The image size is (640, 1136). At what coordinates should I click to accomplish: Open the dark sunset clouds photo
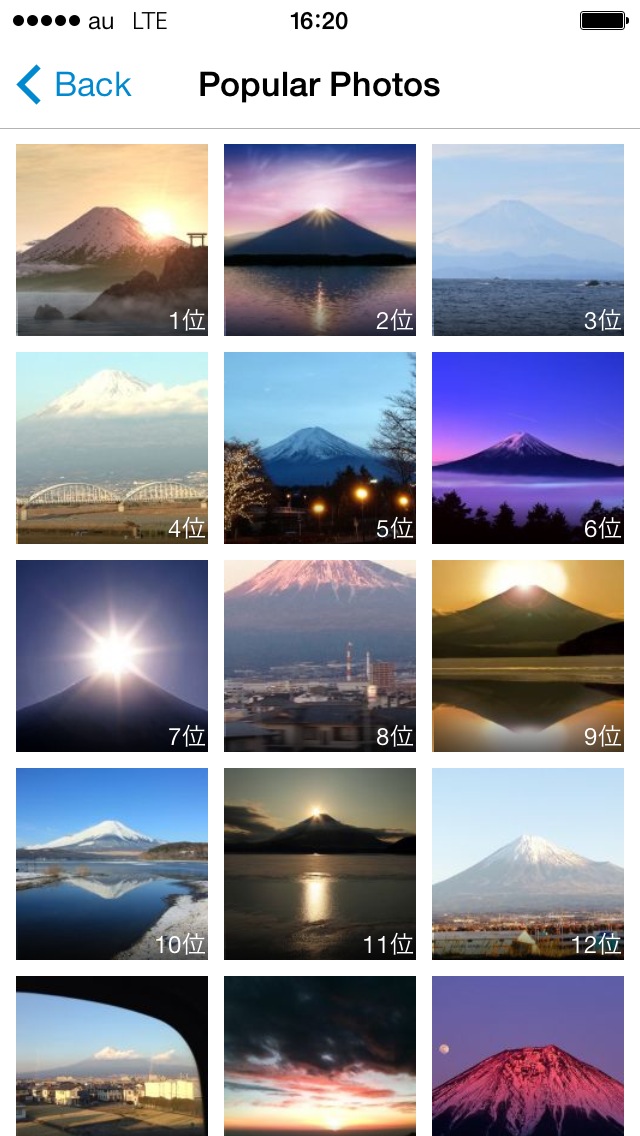click(320, 1056)
